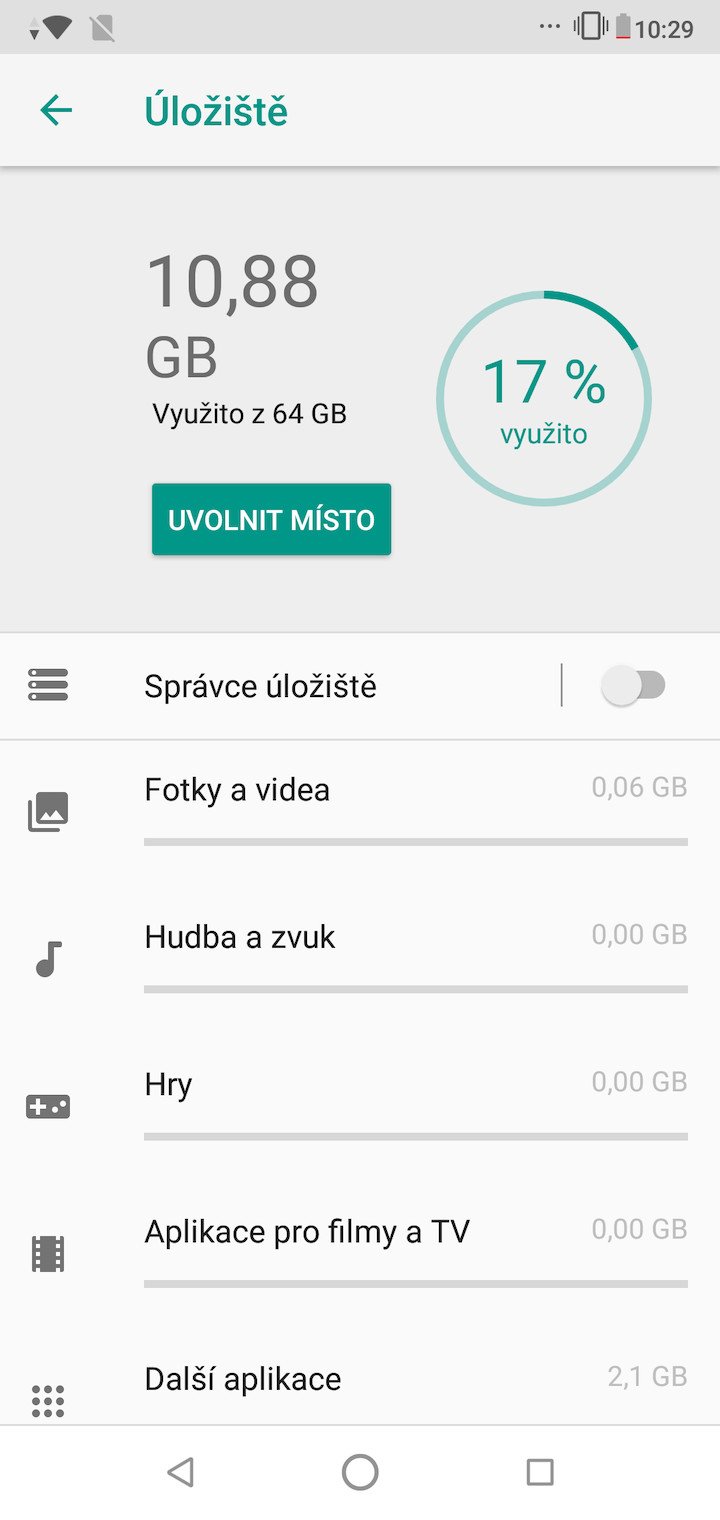Tap the UVOLNIT MÍSTO button

coord(271,520)
